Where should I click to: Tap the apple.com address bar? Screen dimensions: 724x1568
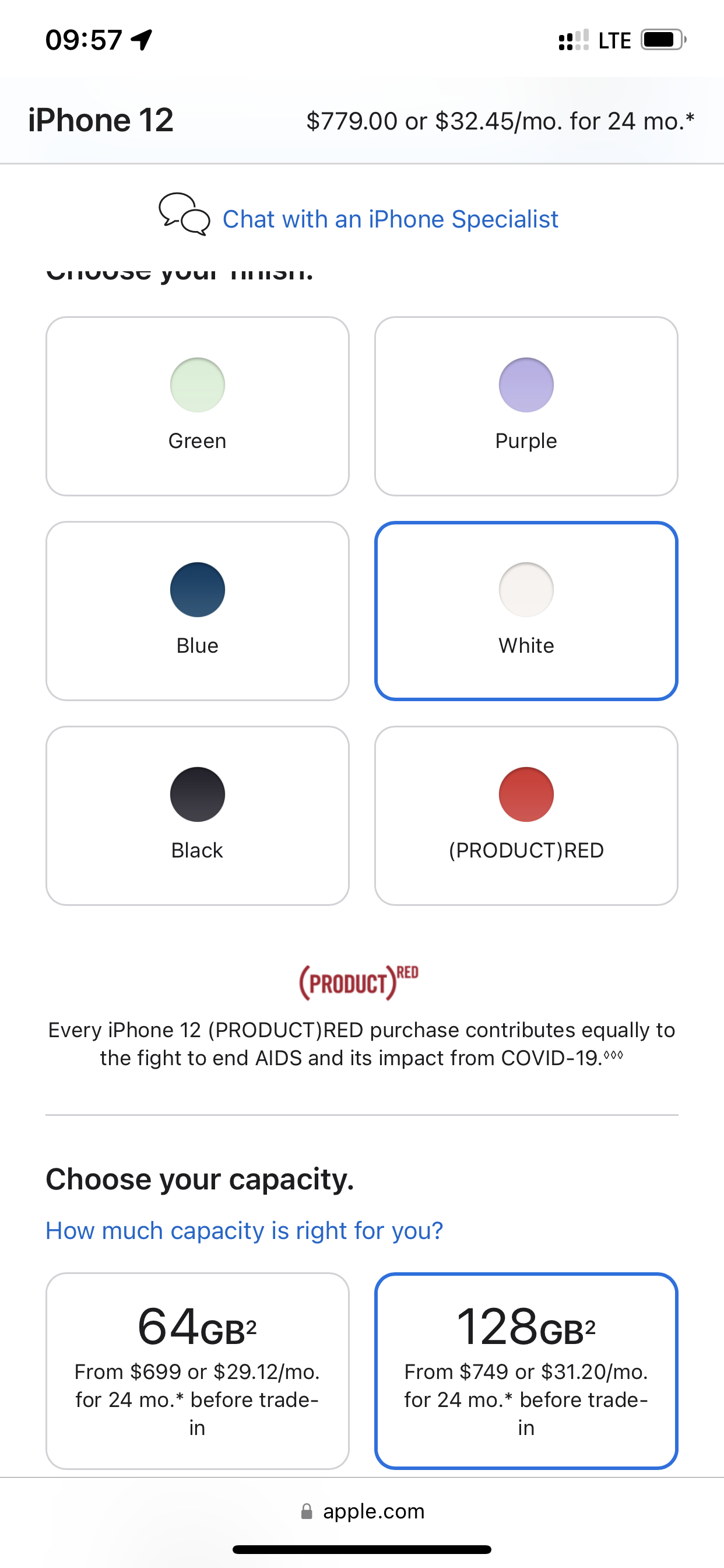[363, 1511]
